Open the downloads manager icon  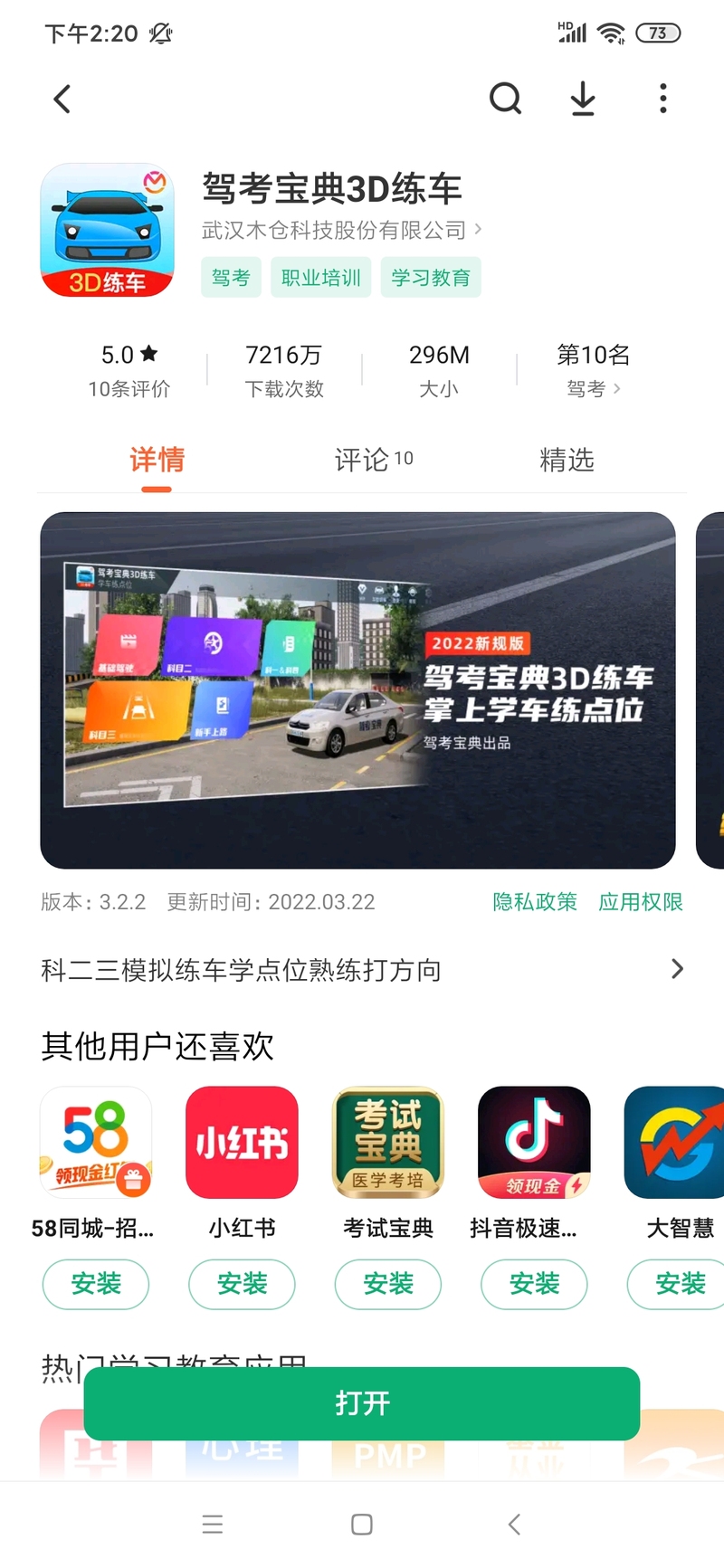(583, 99)
